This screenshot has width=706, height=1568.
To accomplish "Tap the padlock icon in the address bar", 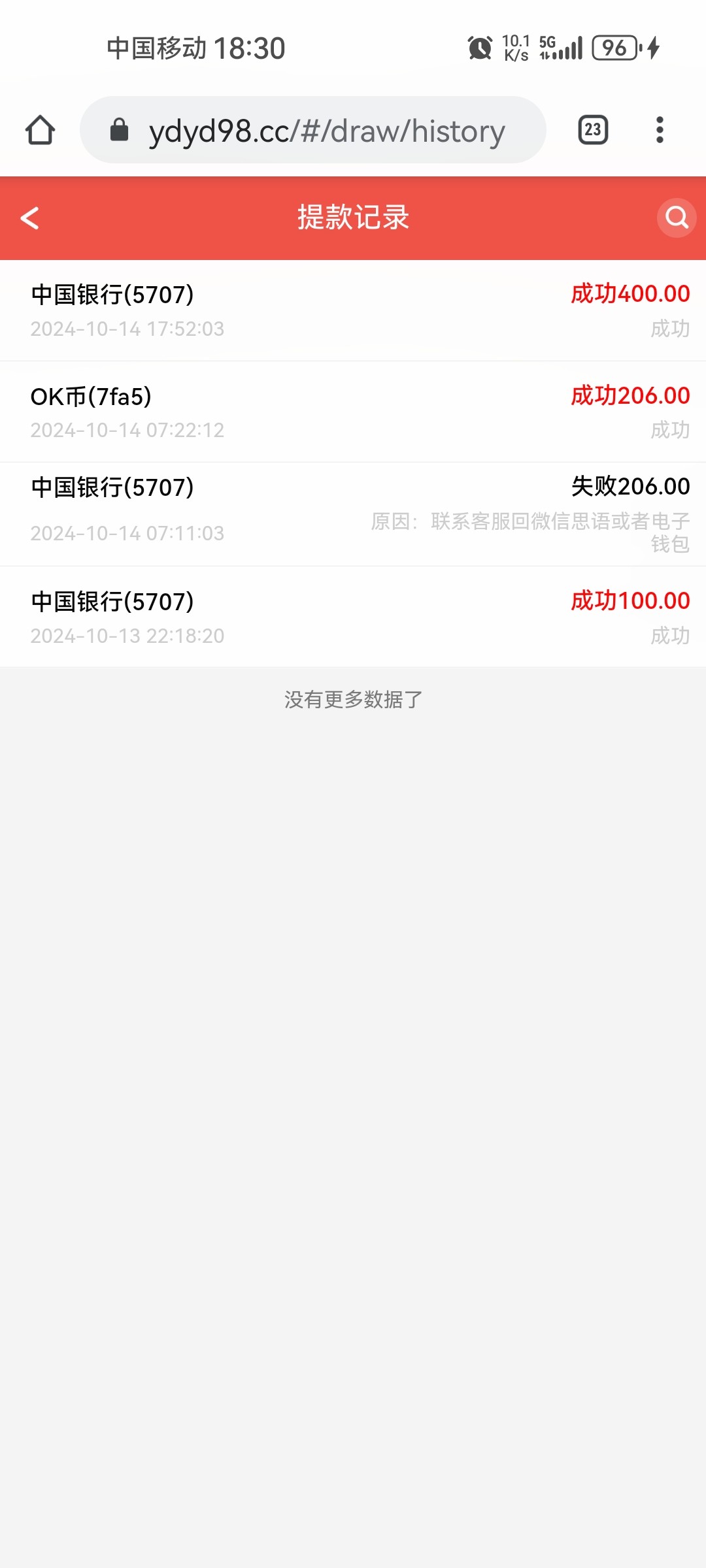I will click(x=119, y=129).
